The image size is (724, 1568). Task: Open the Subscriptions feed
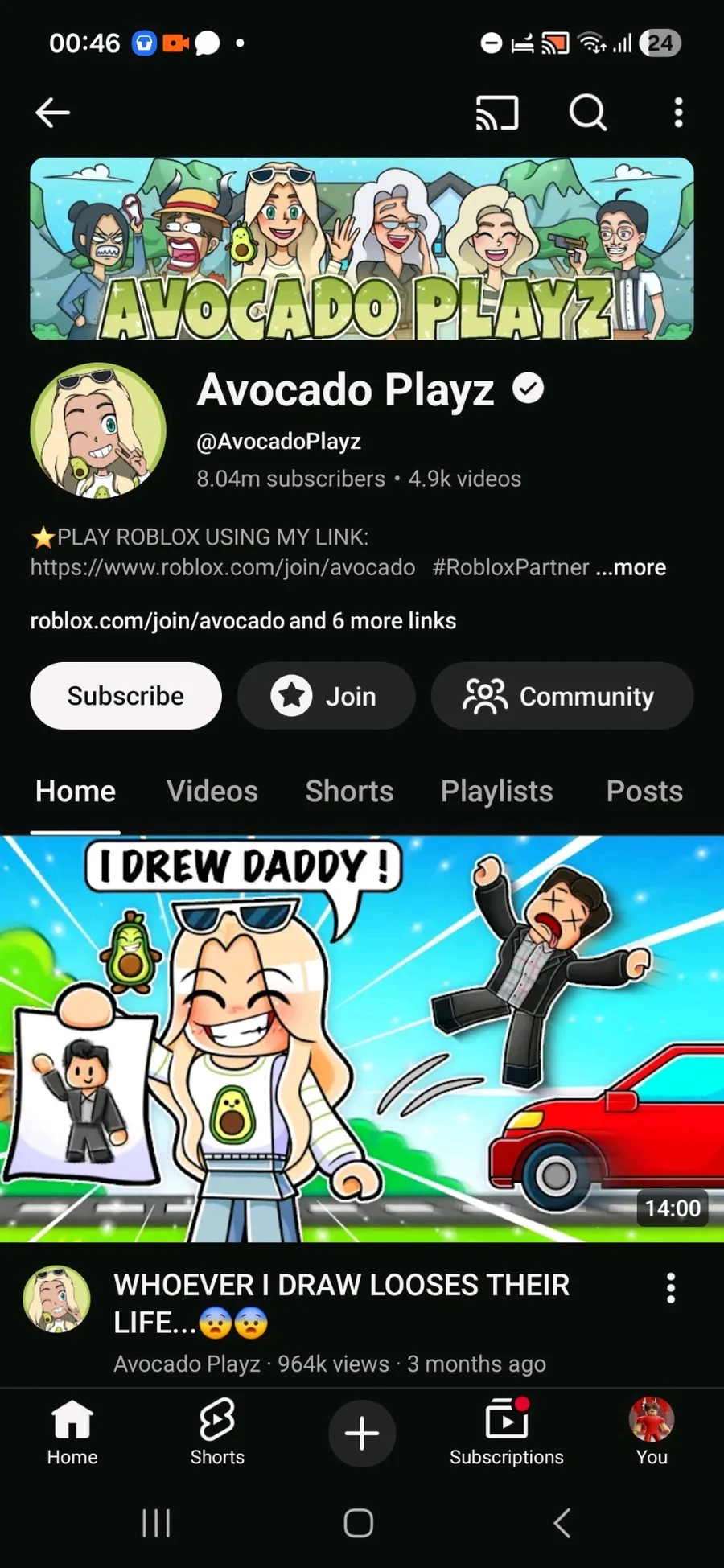point(507,1433)
